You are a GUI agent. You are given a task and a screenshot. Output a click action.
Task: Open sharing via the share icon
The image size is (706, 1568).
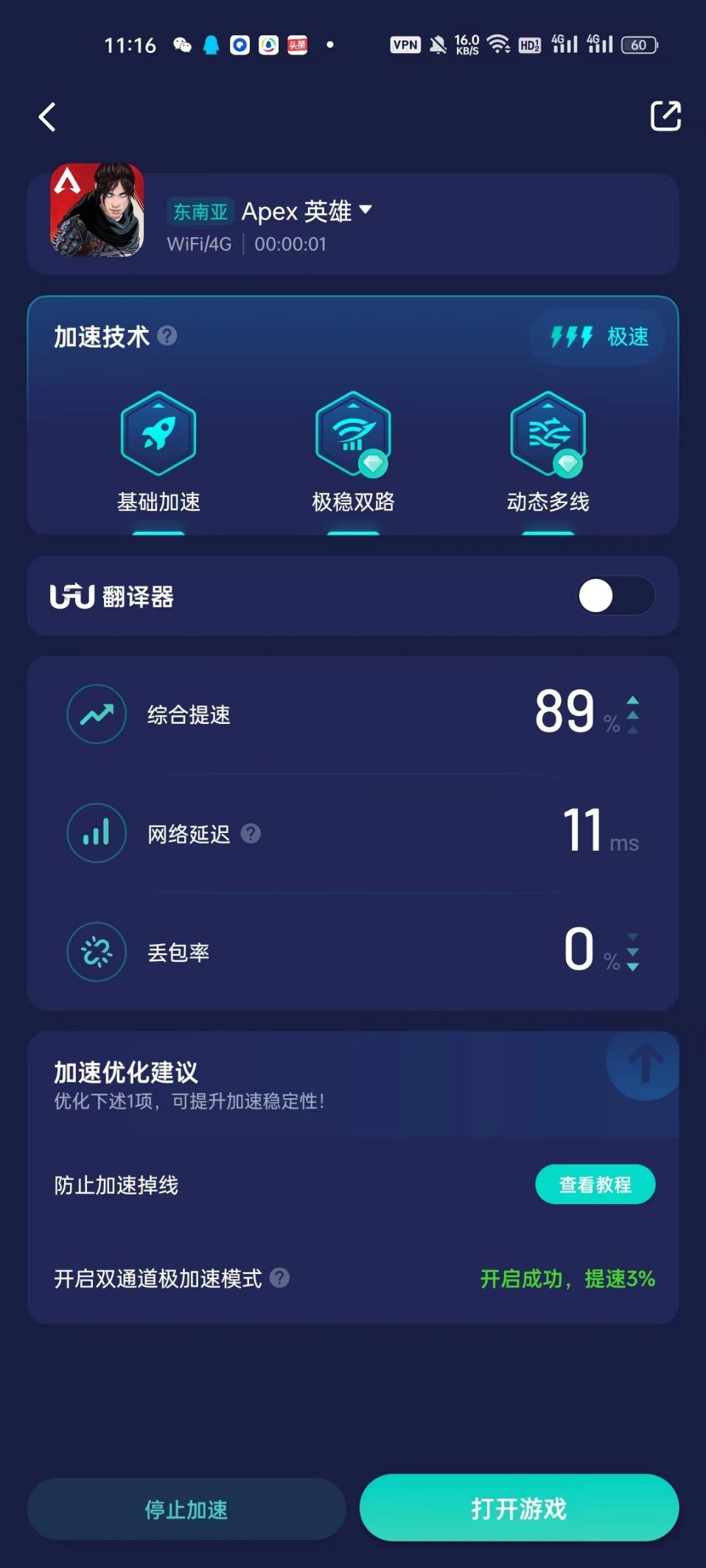[x=665, y=116]
